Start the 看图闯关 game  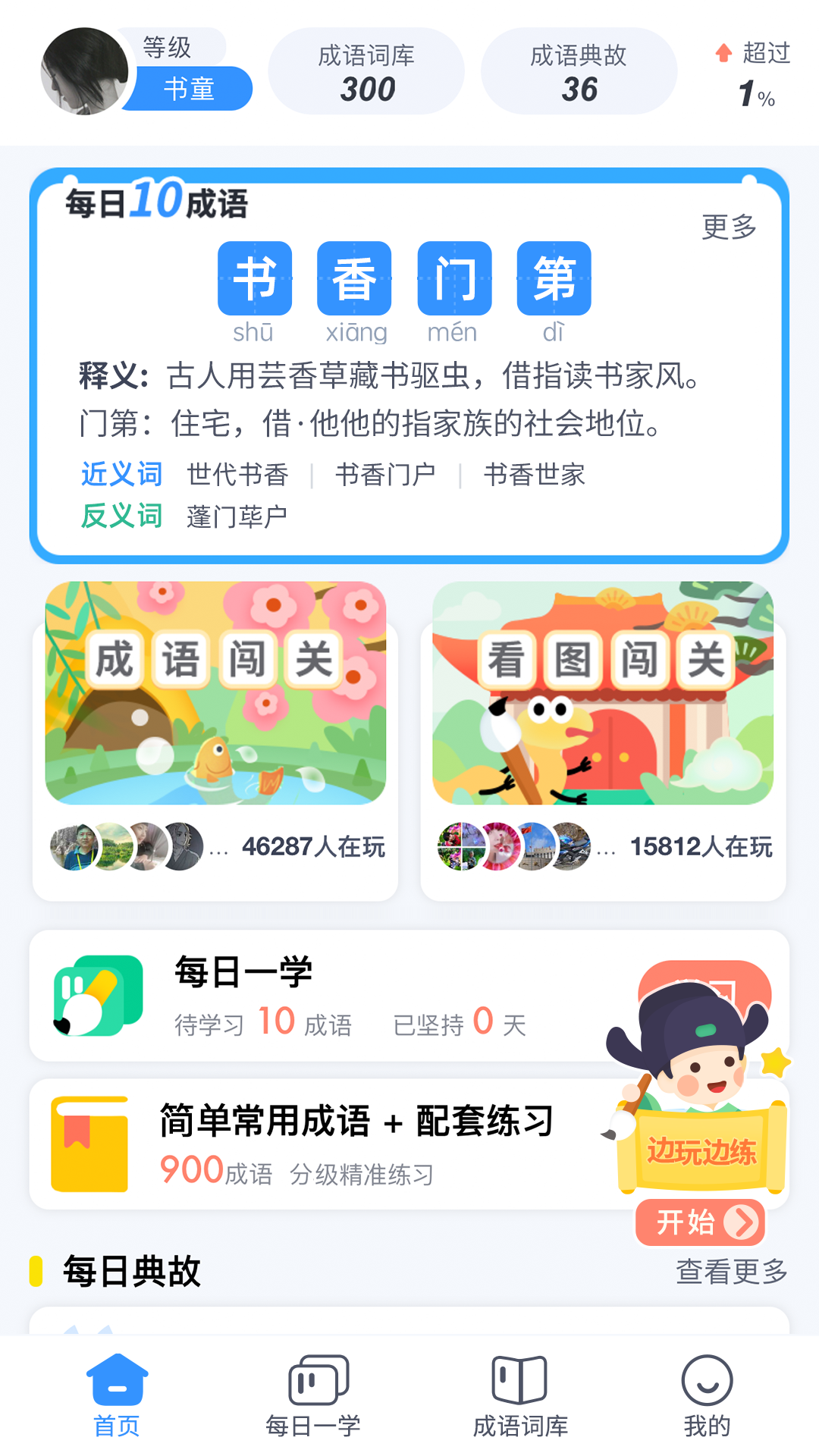pyautogui.click(x=603, y=694)
